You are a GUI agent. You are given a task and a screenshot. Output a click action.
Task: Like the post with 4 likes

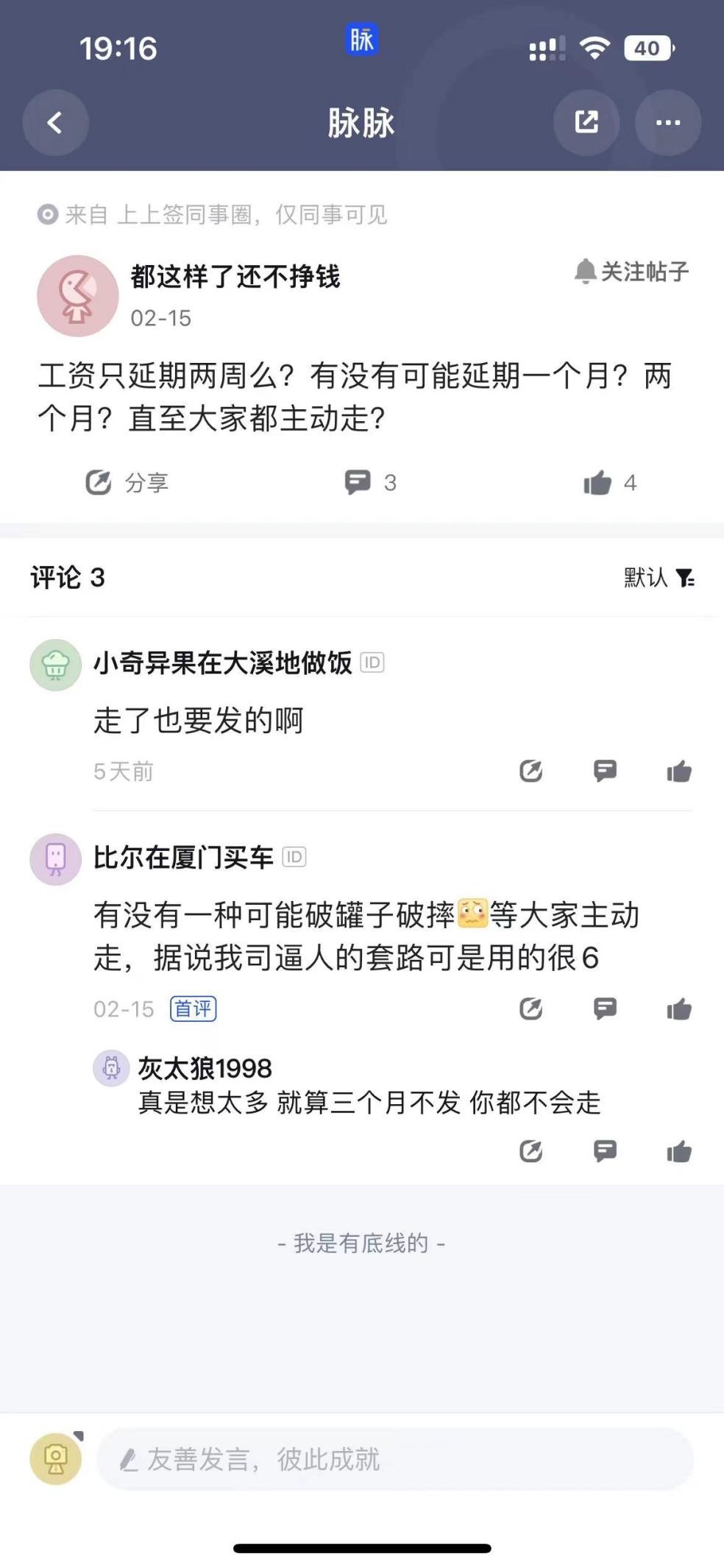tap(609, 483)
